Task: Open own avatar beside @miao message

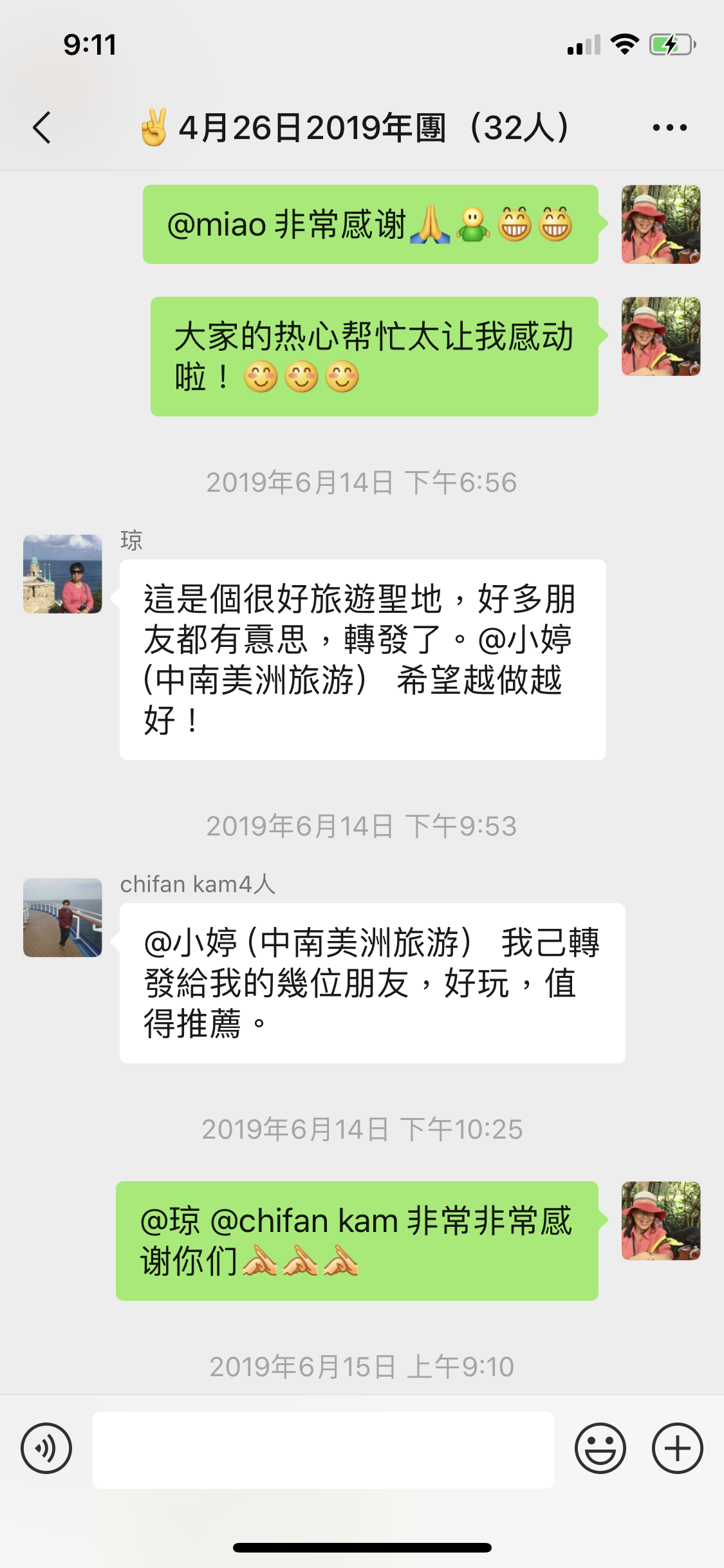Action: click(x=660, y=225)
